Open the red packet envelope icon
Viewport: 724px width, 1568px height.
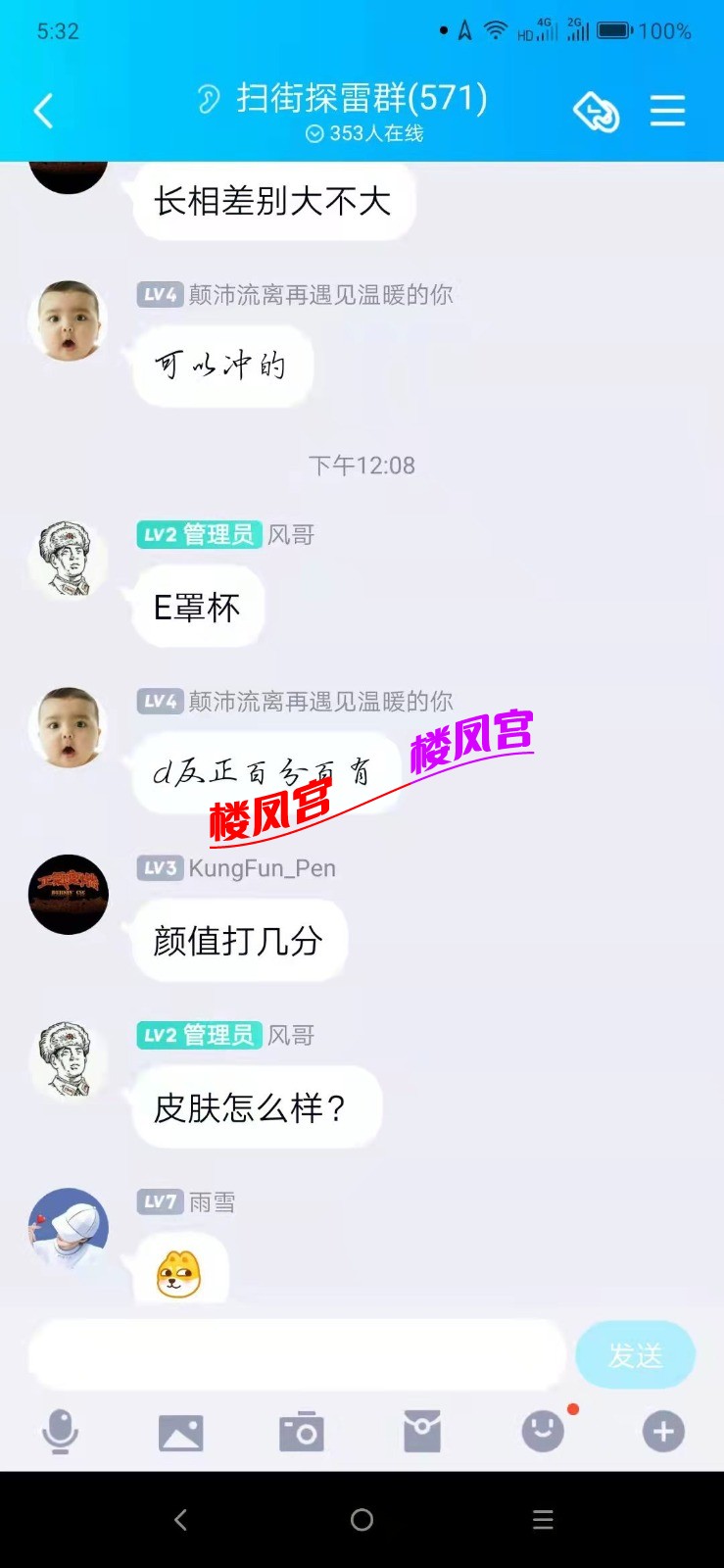click(x=422, y=1432)
